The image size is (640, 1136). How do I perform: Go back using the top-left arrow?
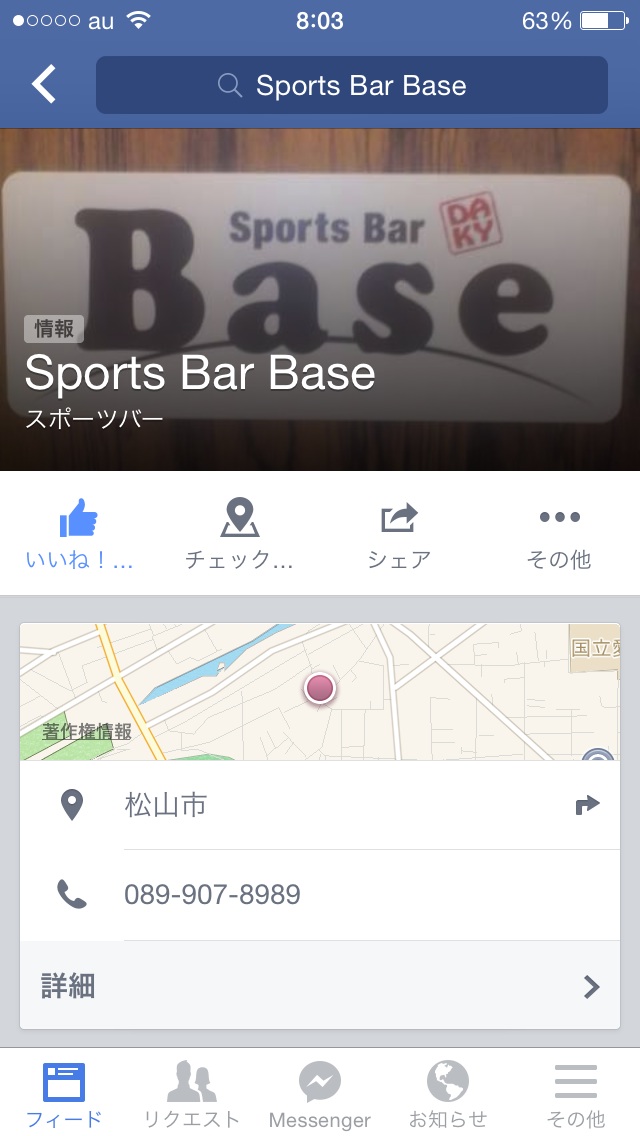click(44, 85)
